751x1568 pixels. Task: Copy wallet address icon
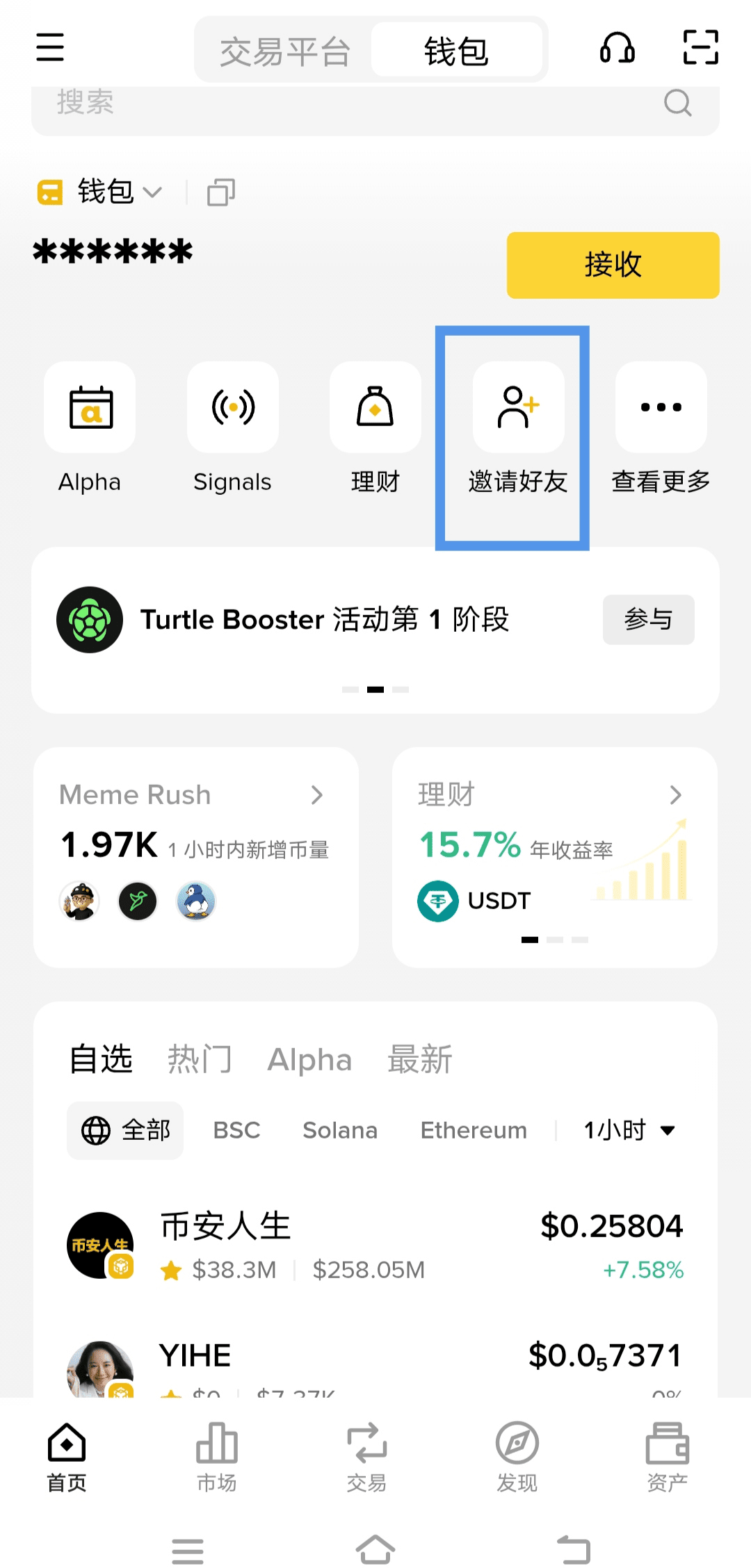tap(221, 193)
